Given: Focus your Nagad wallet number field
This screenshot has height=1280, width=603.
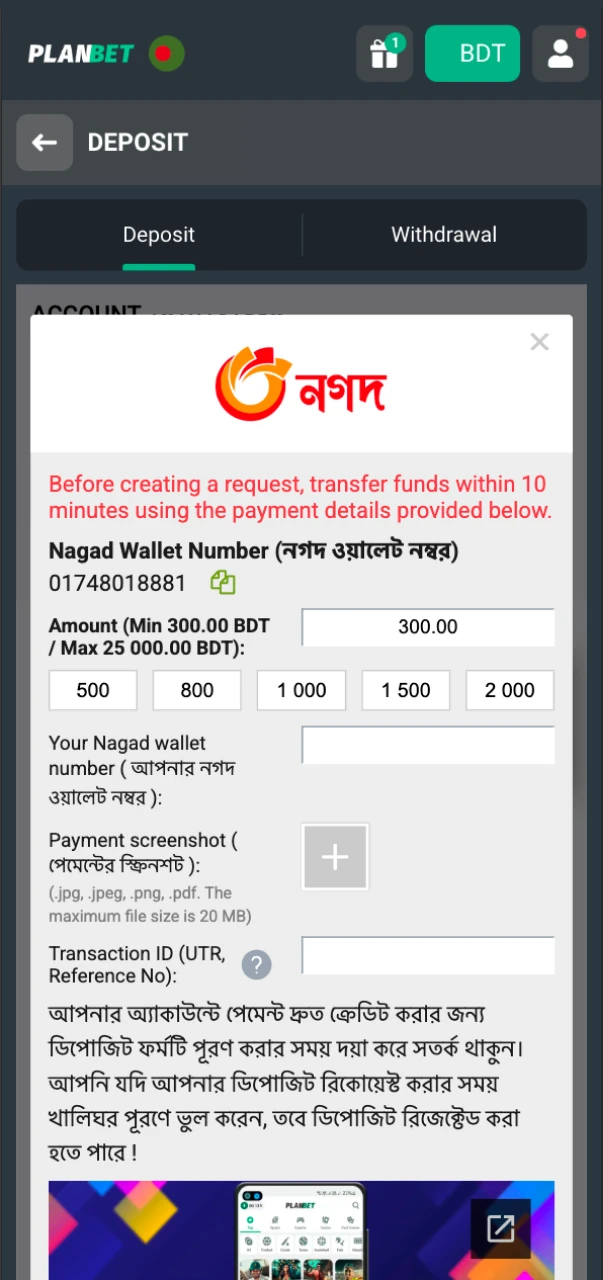Looking at the screenshot, I should 427,745.
